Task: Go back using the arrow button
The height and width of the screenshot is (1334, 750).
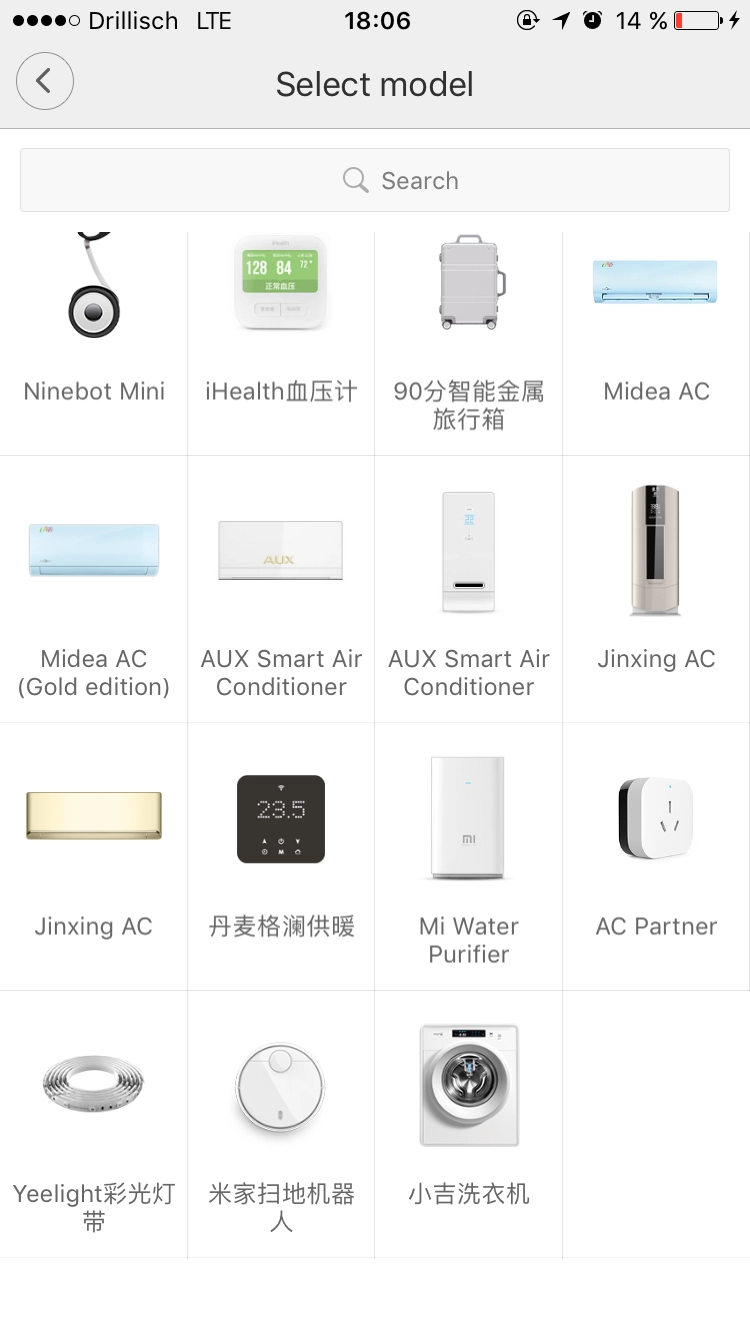Action: point(44,81)
